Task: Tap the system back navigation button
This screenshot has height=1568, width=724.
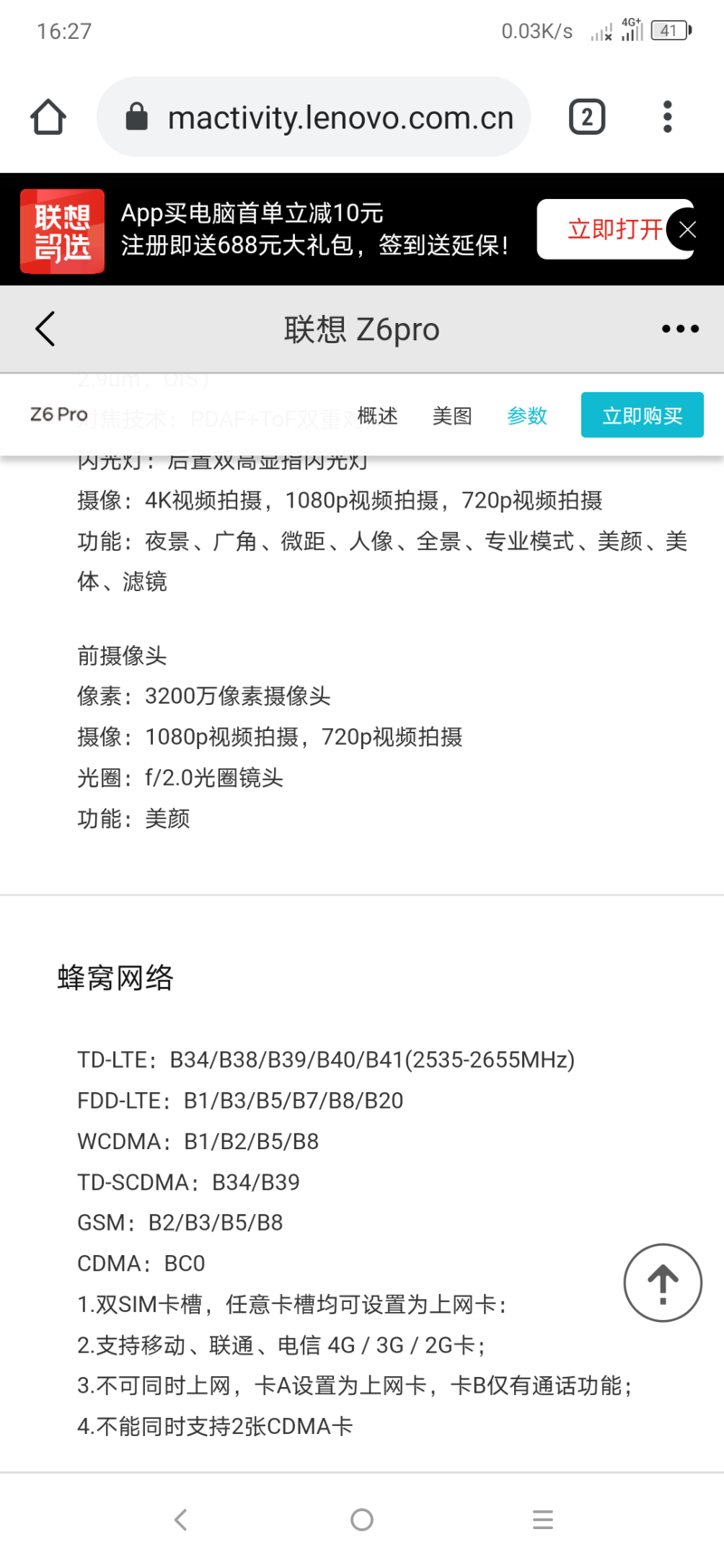Action: click(181, 1519)
